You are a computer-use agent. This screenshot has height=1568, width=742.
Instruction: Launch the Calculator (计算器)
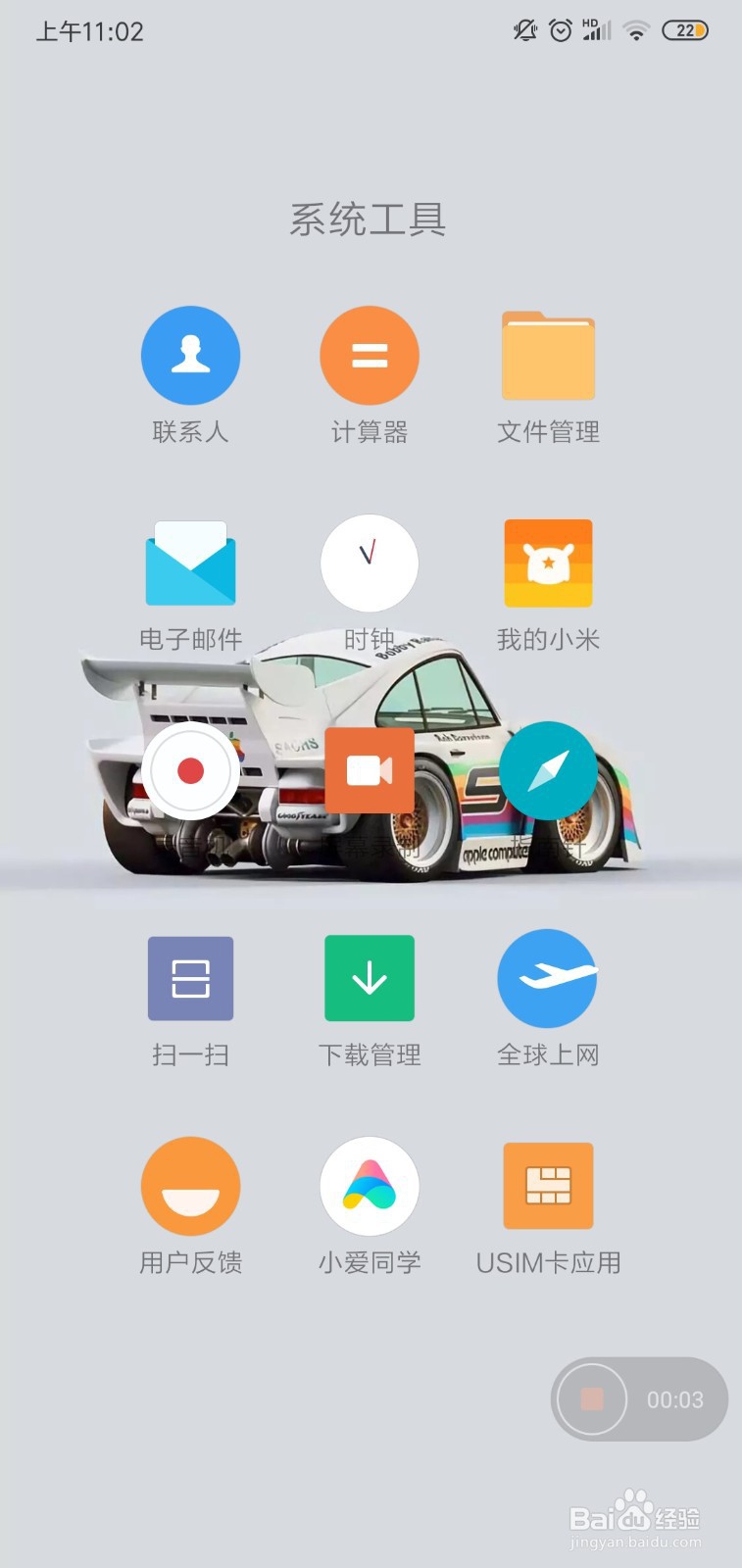[370, 355]
